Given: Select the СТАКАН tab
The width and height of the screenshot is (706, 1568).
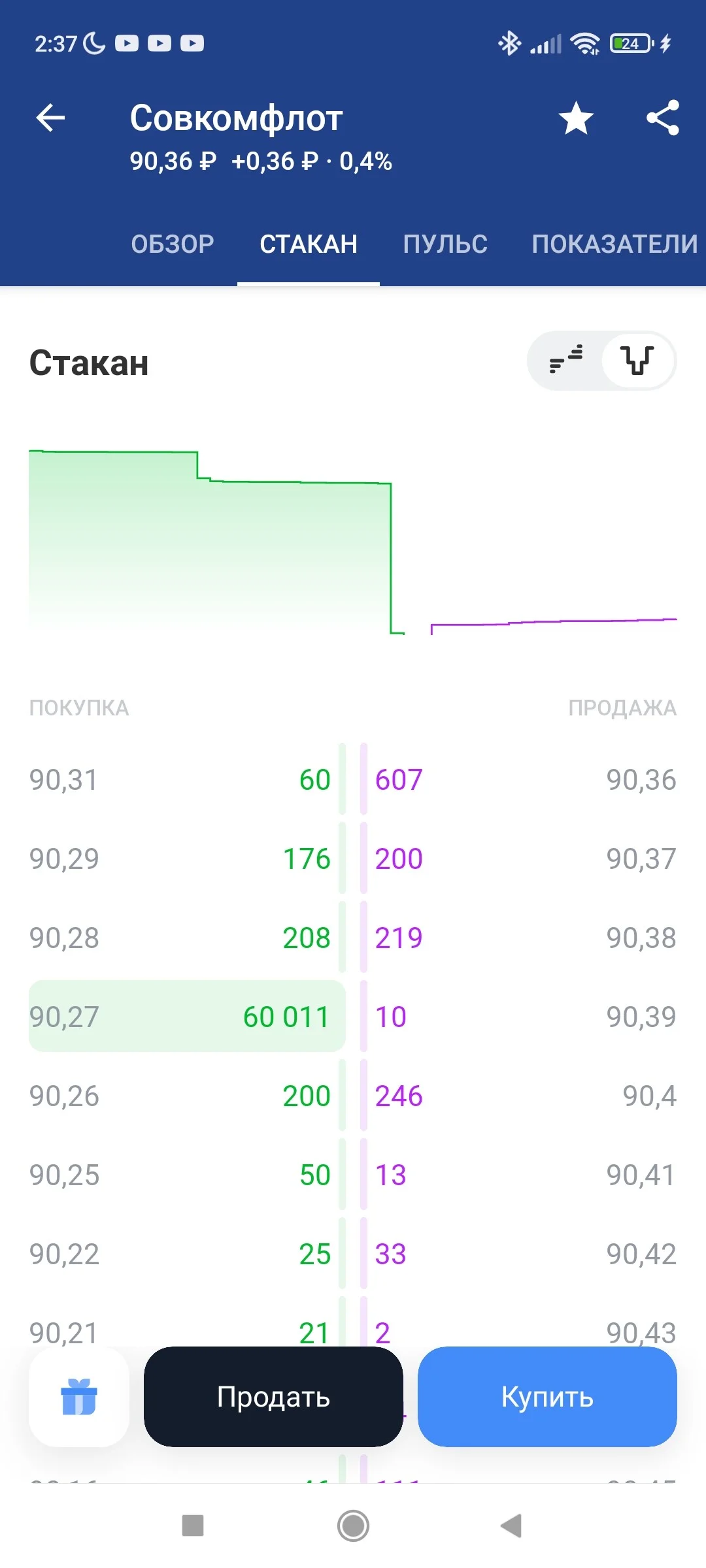Looking at the screenshot, I should tap(309, 244).
